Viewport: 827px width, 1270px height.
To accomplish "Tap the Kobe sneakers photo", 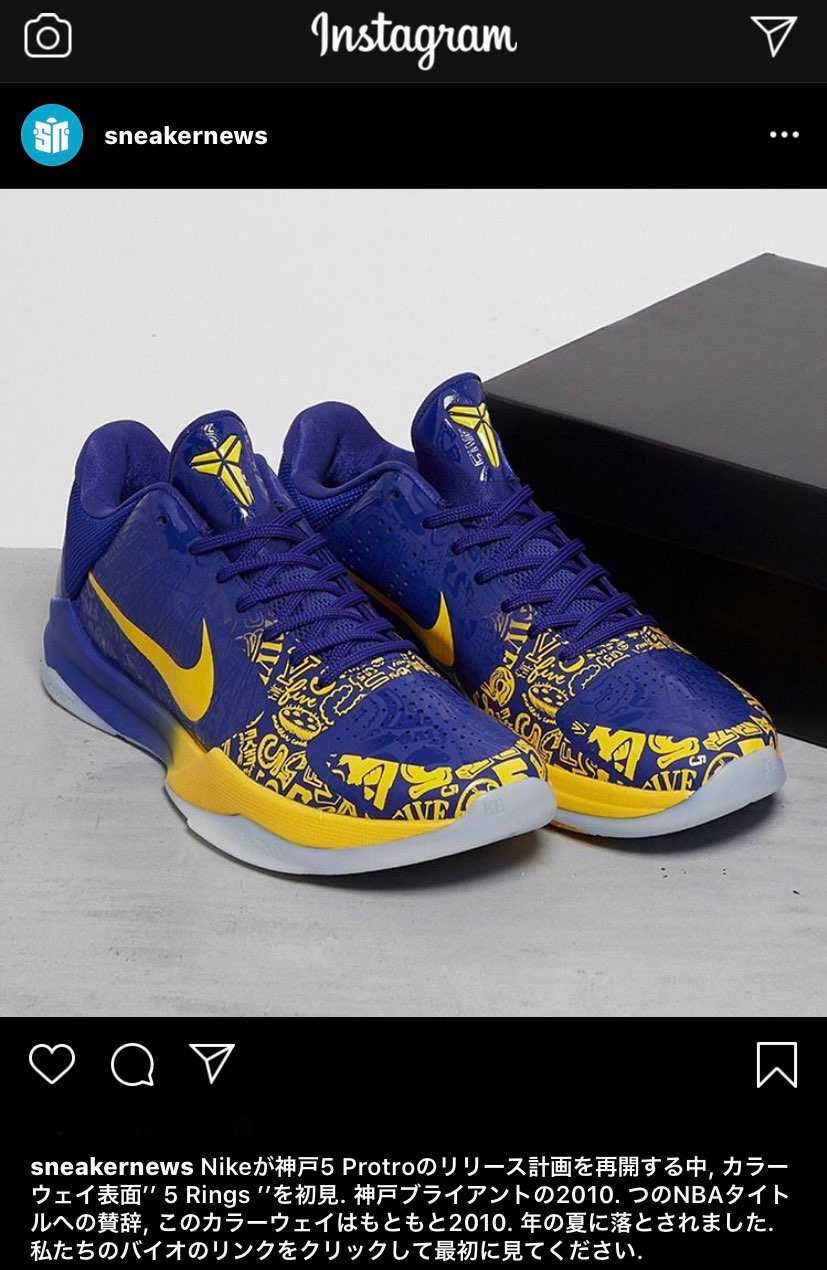I will [x=413, y=602].
